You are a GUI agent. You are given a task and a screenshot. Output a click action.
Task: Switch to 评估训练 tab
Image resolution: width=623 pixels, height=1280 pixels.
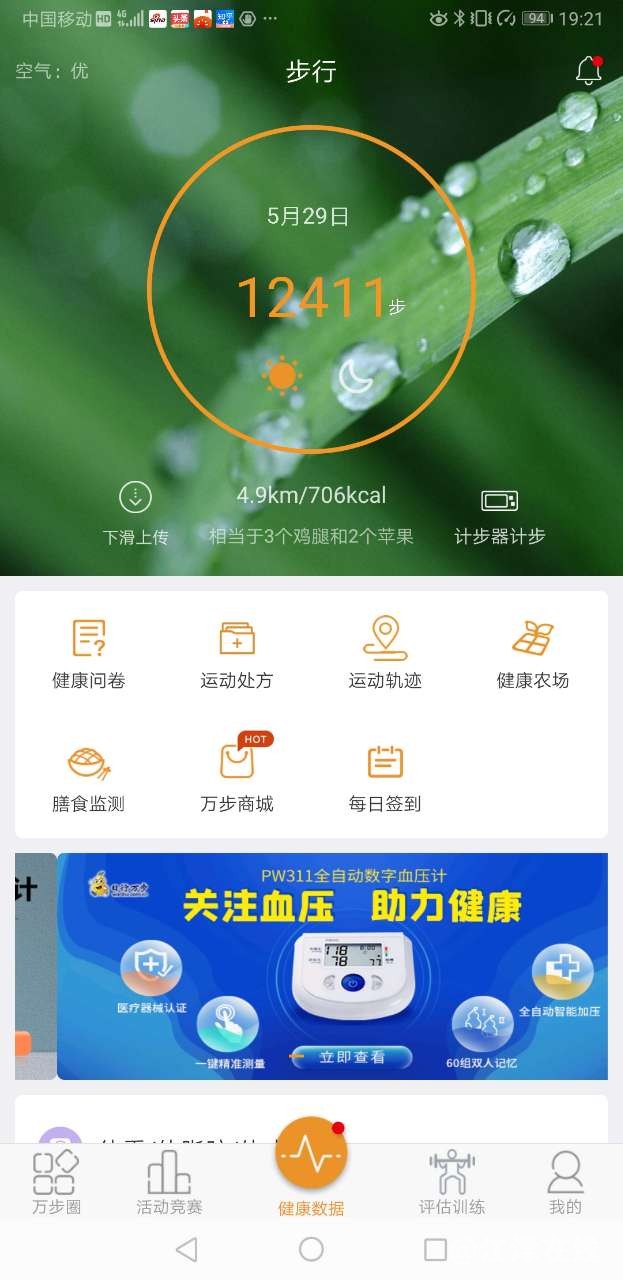(x=452, y=1183)
